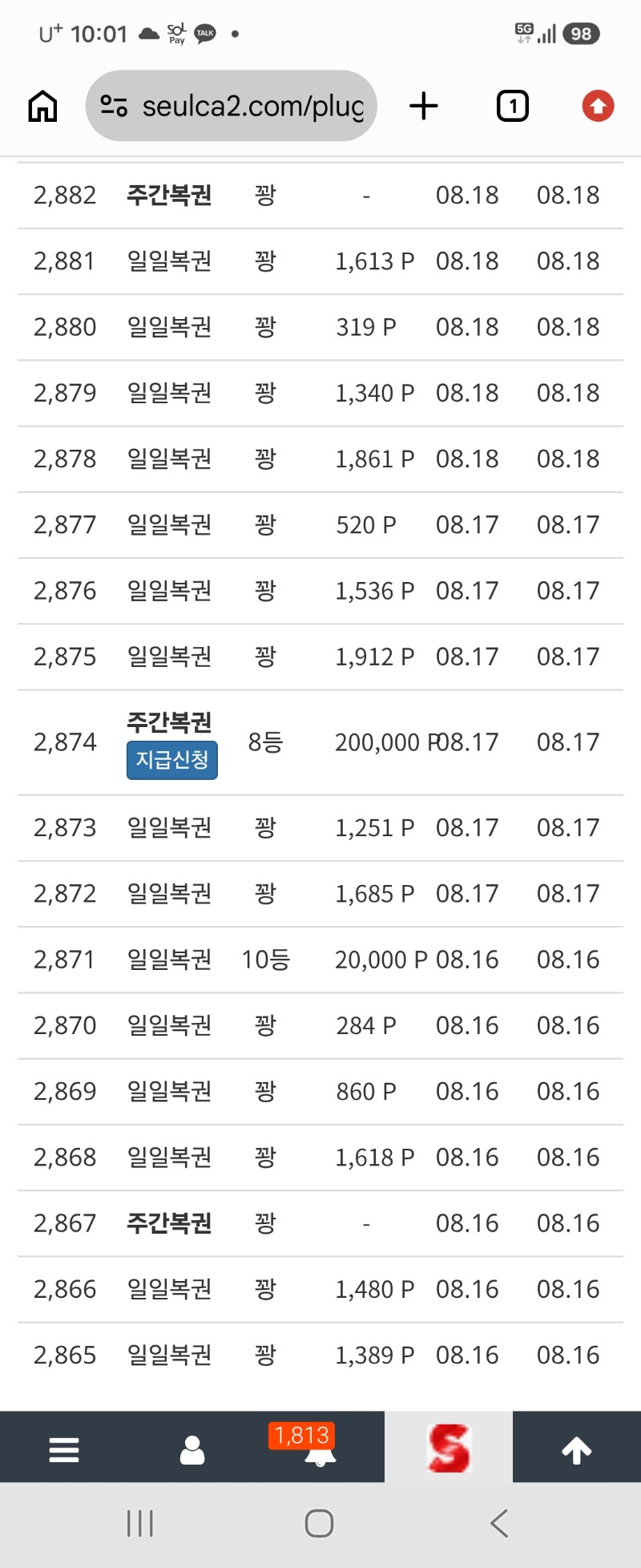Screen dimensions: 641x1568
Task: Open the browser home page
Action: coord(43,106)
